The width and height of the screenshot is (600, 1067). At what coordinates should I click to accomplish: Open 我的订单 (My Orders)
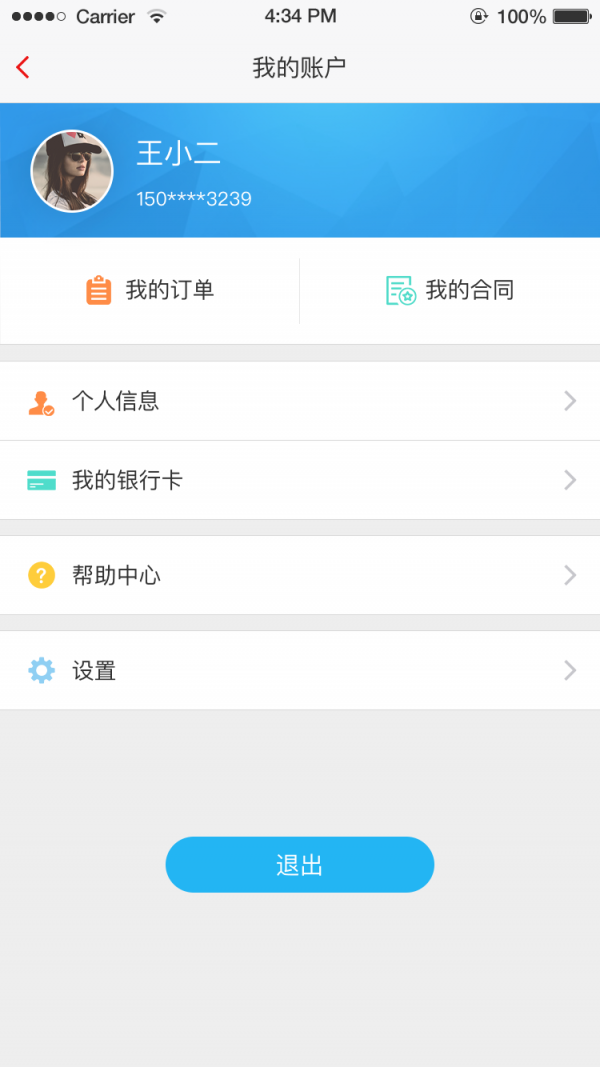tap(150, 291)
